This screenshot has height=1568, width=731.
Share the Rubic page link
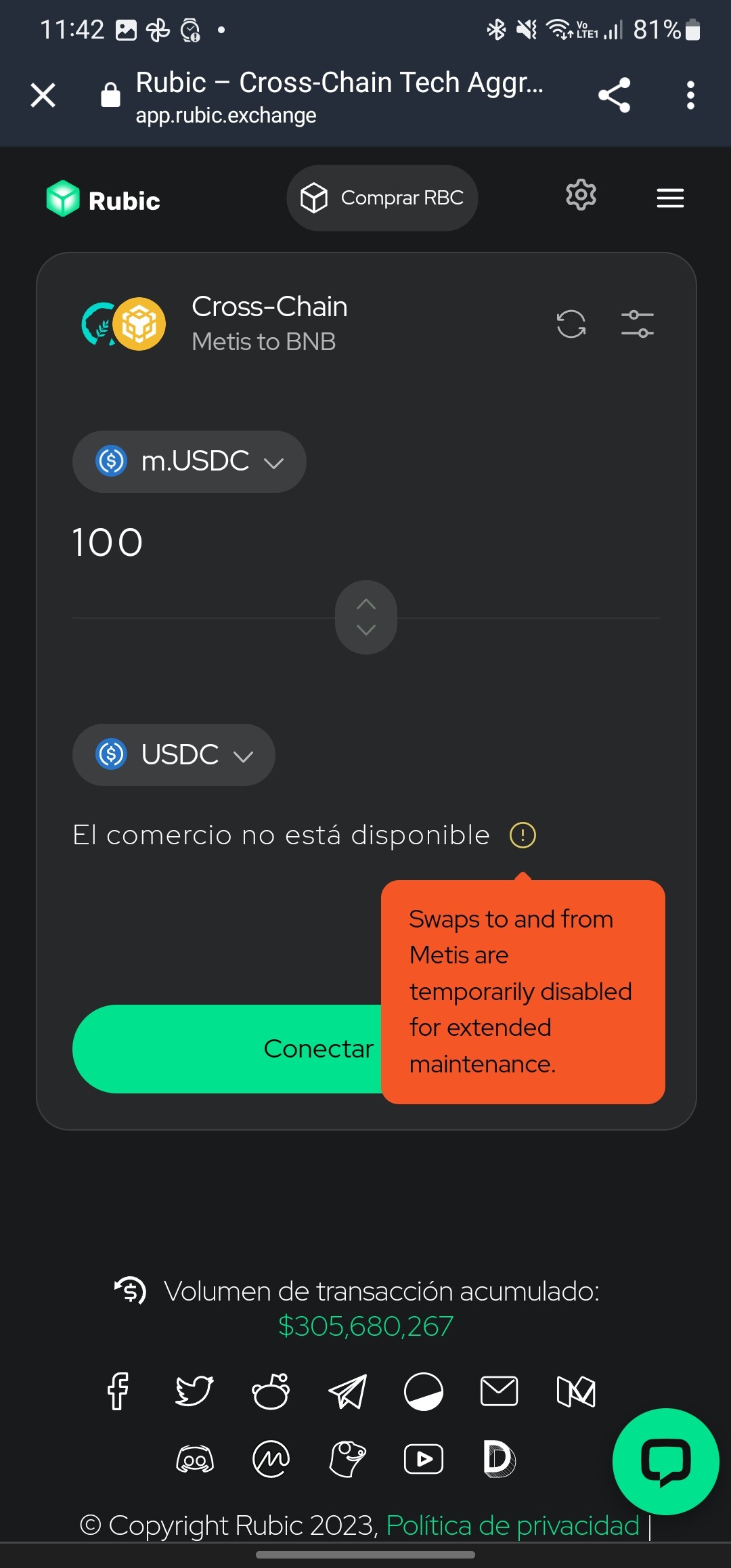click(x=615, y=95)
